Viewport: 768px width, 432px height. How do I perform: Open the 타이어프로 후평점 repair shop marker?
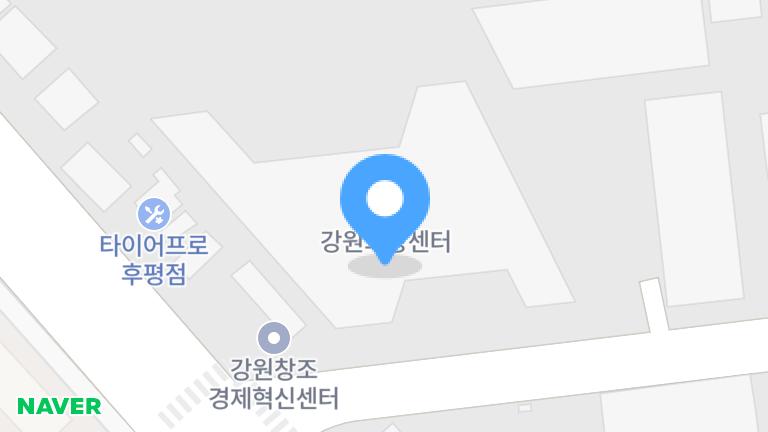click(154, 214)
